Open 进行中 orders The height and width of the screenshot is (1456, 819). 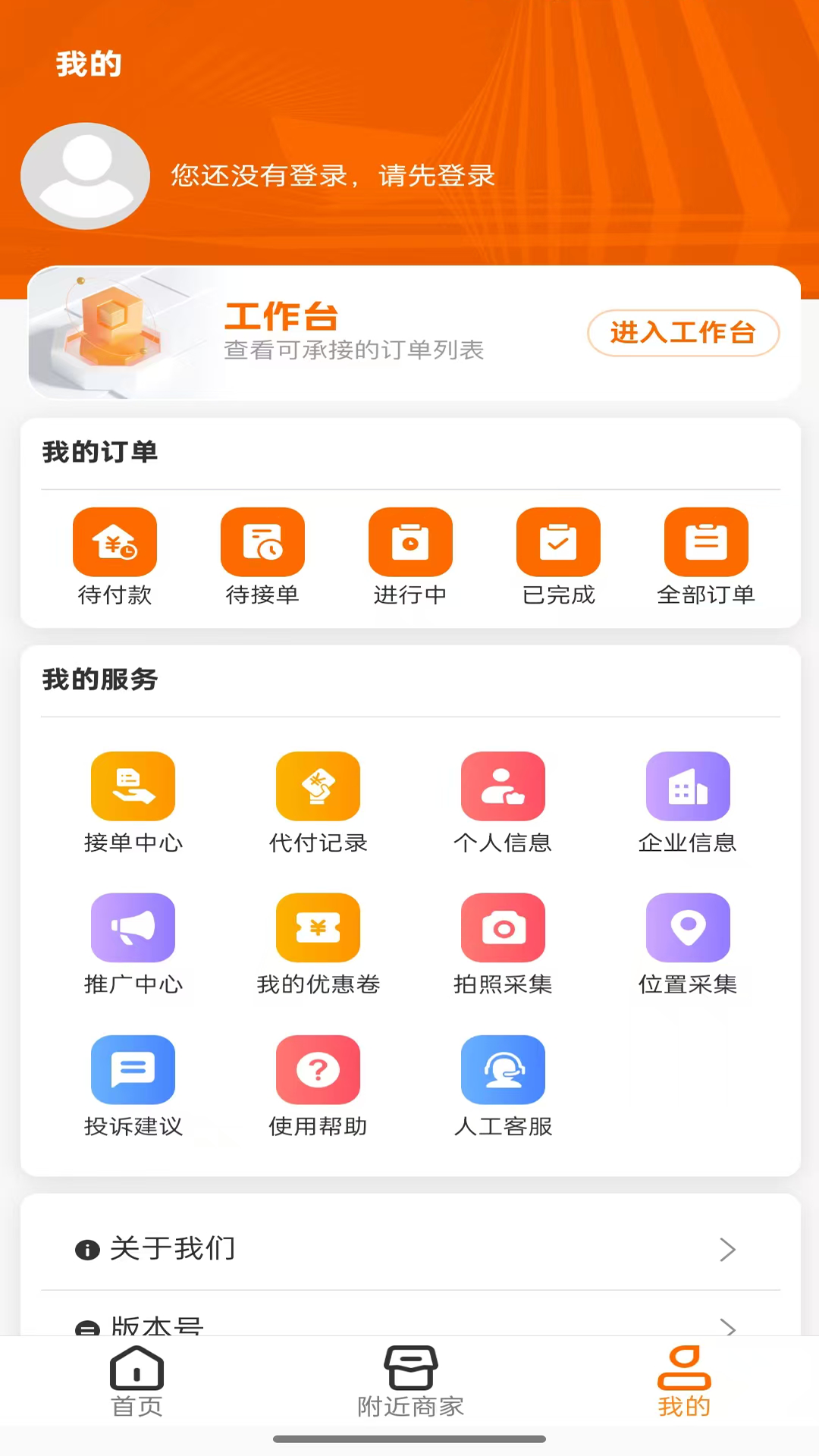pyautogui.click(x=410, y=556)
